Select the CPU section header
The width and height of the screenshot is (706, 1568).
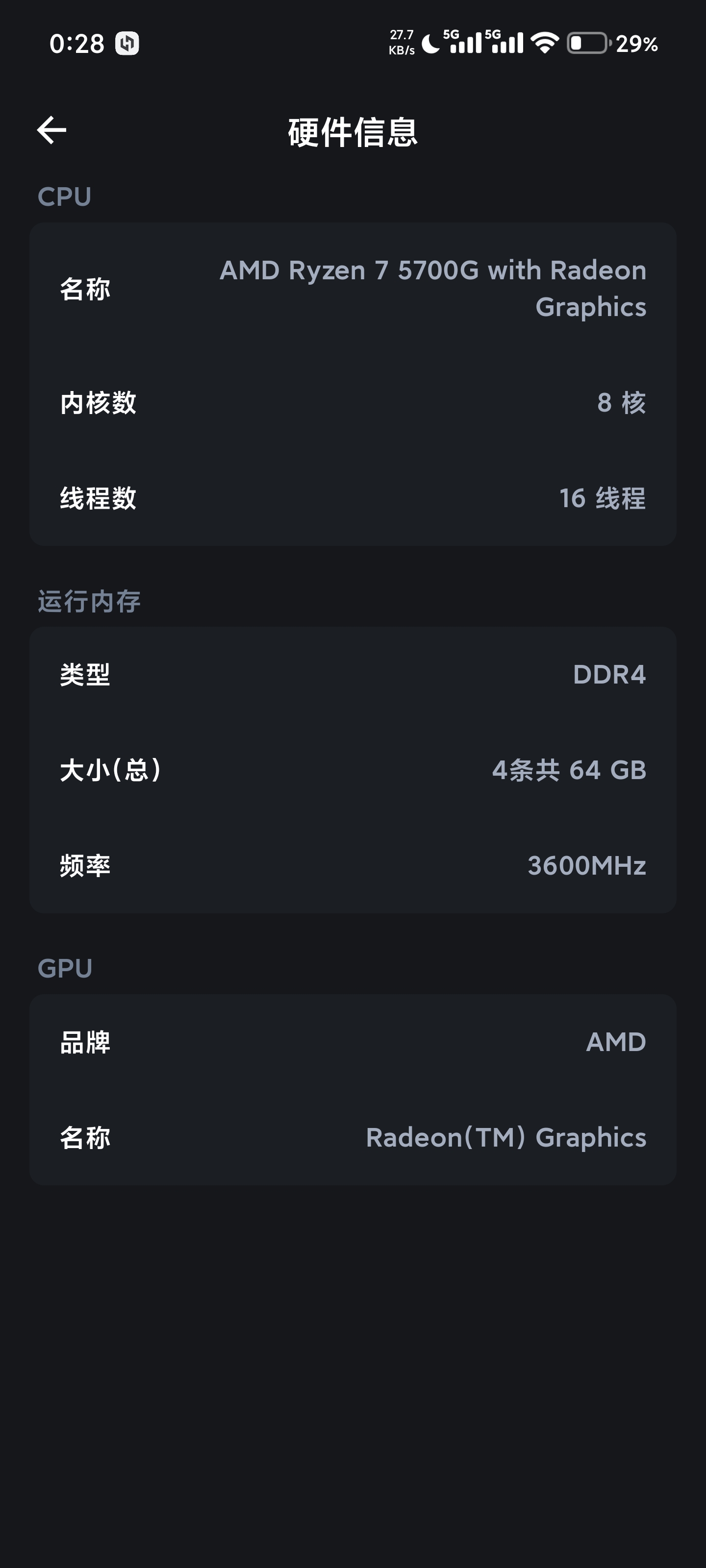(x=64, y=196)
